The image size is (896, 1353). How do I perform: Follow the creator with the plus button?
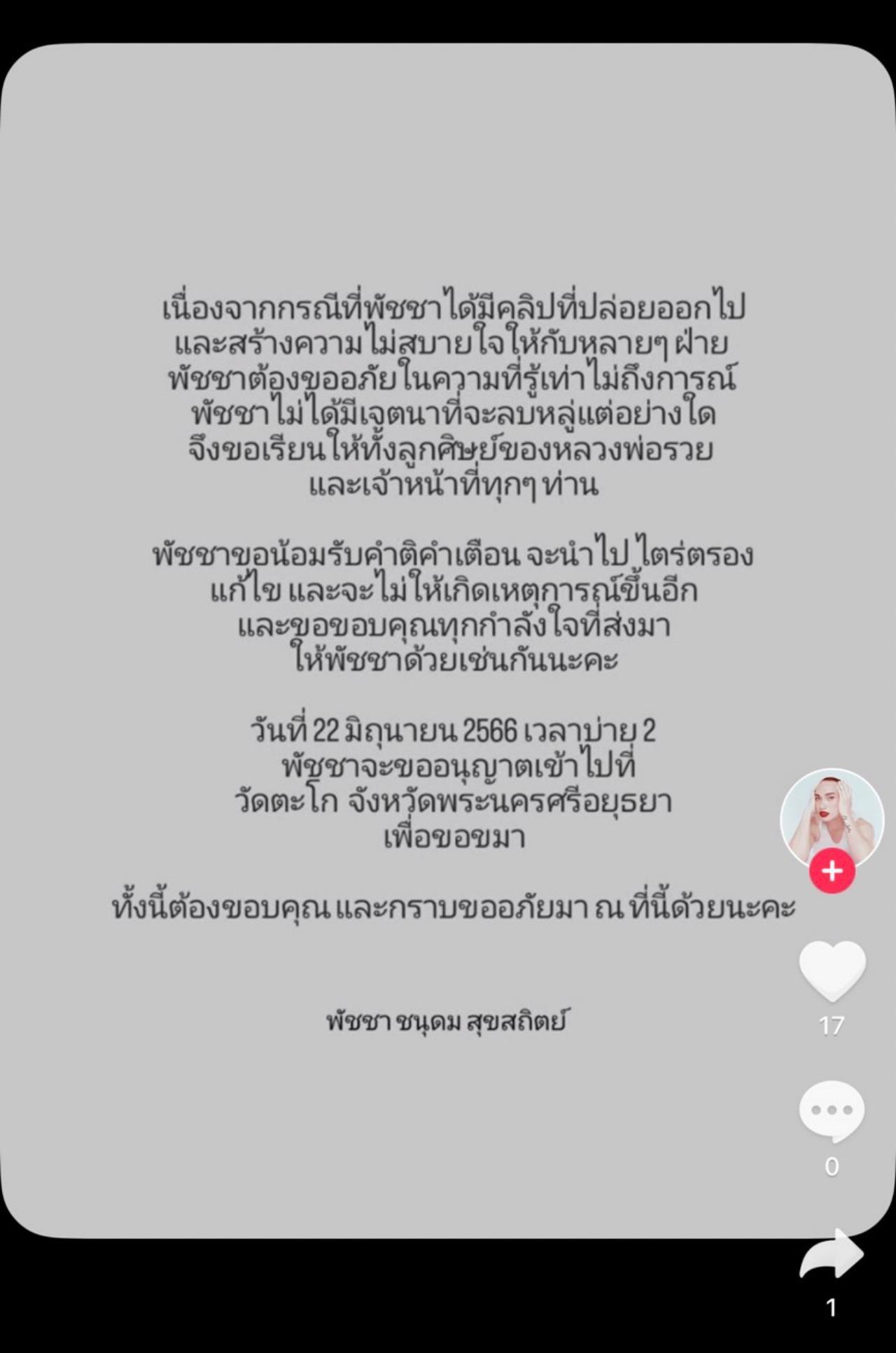click(x=832, y=871)
